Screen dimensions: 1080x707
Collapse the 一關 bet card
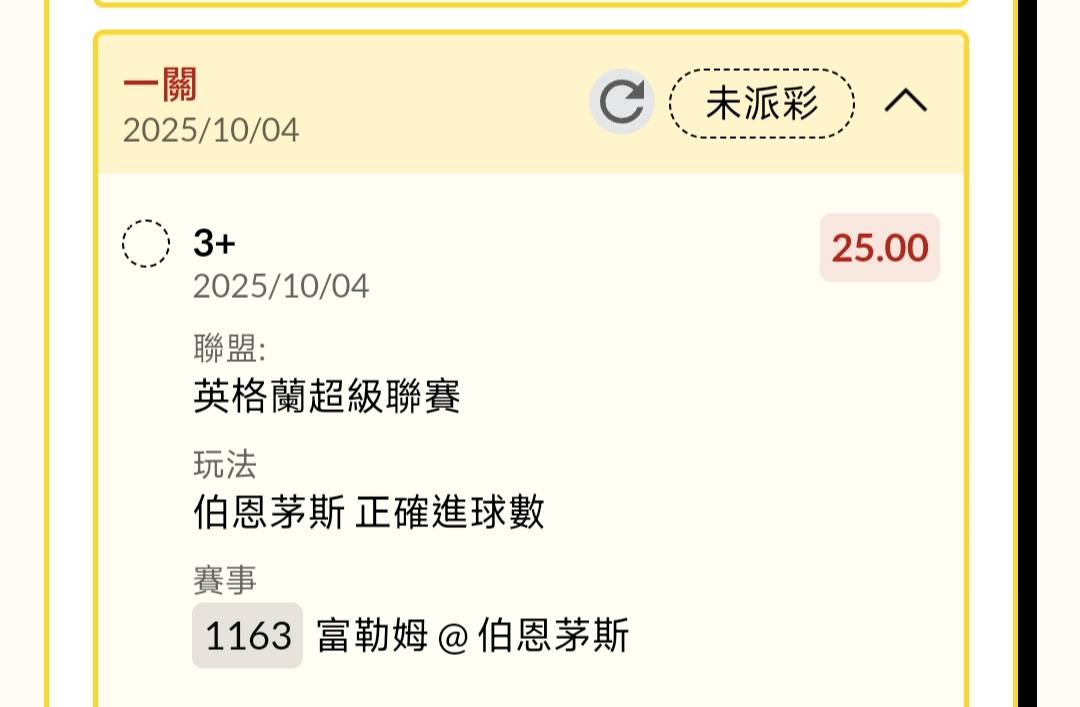[x=906, y=101]
